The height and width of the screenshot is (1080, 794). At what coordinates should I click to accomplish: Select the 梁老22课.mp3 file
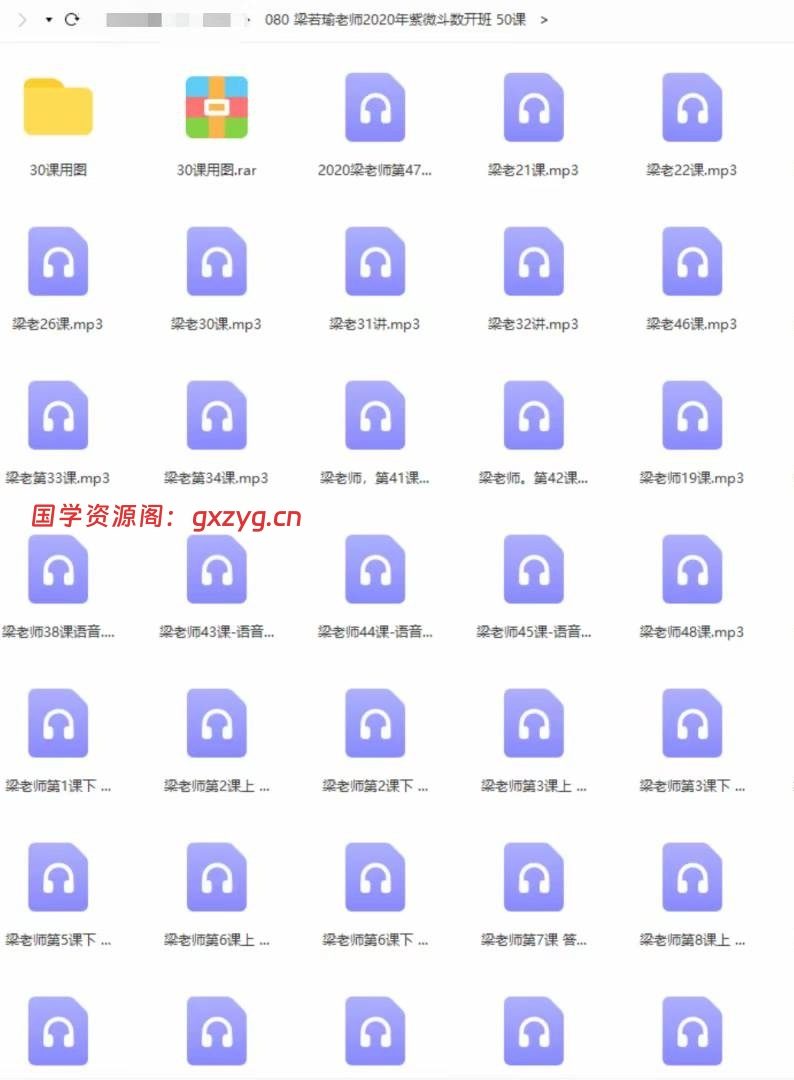[x=692, y=108]
